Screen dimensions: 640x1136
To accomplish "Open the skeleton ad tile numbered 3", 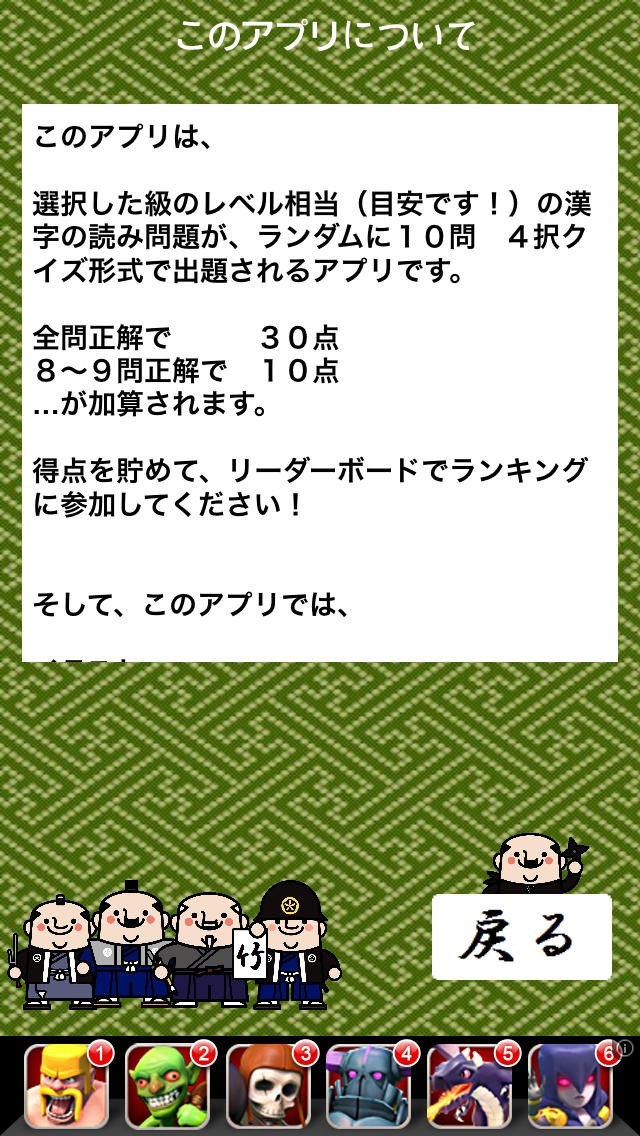I will (x=268, y=1088).
